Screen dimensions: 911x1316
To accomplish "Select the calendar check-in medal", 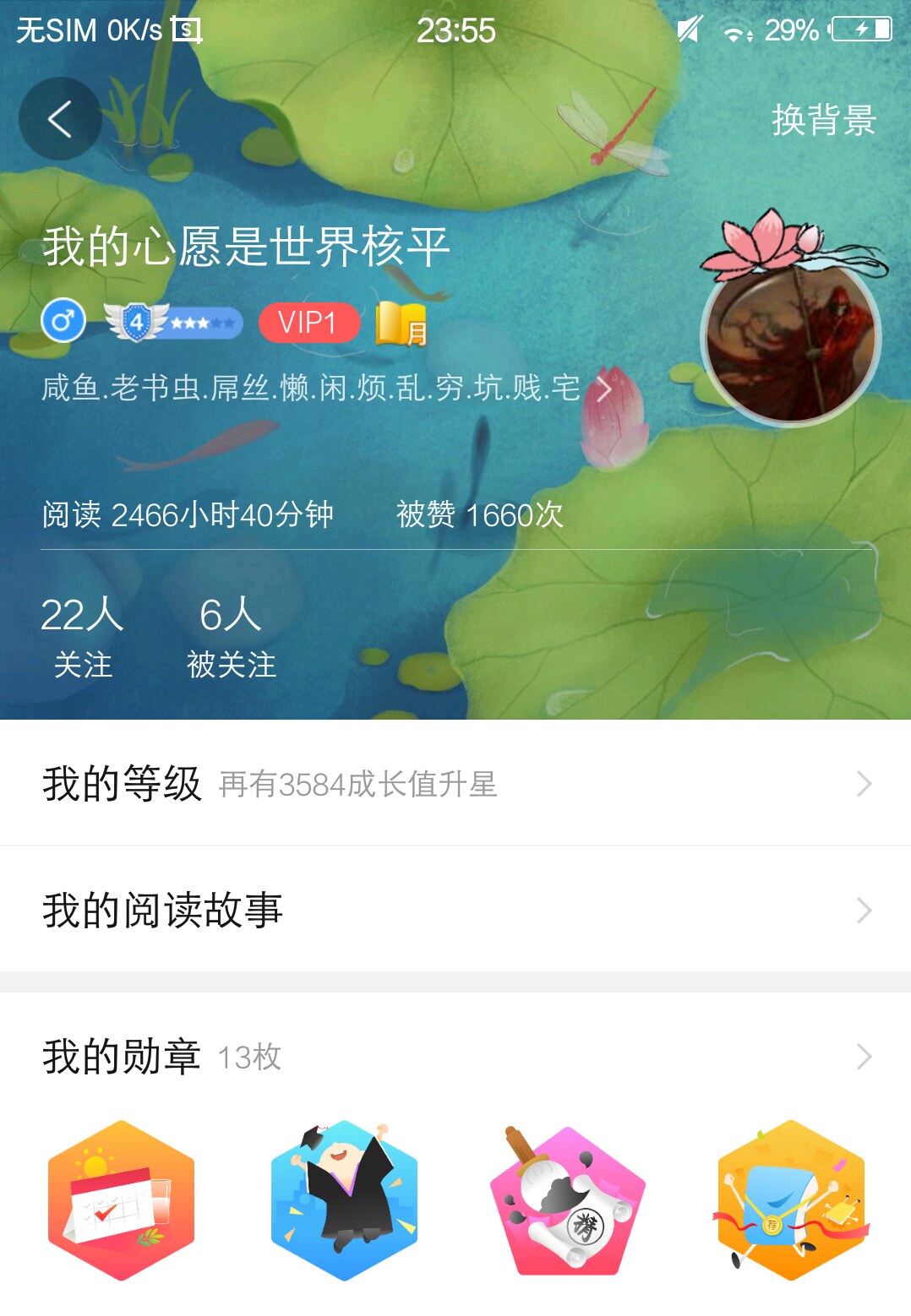I will click(122, 1200).
